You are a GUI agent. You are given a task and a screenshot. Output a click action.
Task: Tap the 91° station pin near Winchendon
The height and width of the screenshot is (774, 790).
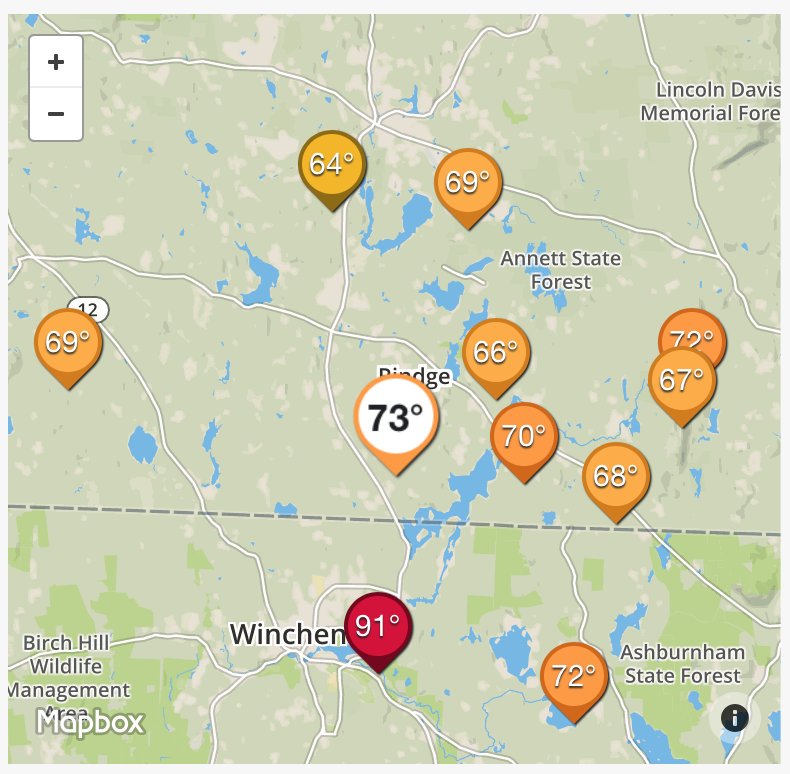click(378, 627)
